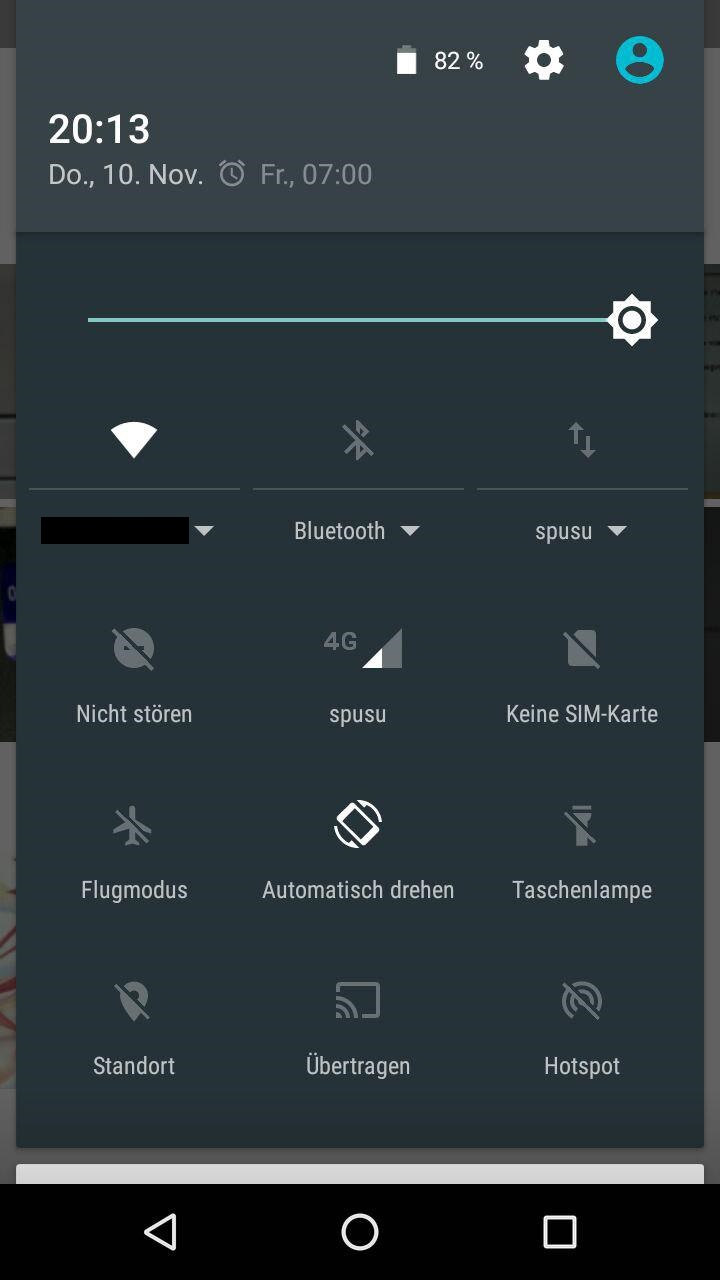Enable Nicht stören mode
This screenshot has width=720, height=1280.
pyautogui.click(x=134, y=672)
